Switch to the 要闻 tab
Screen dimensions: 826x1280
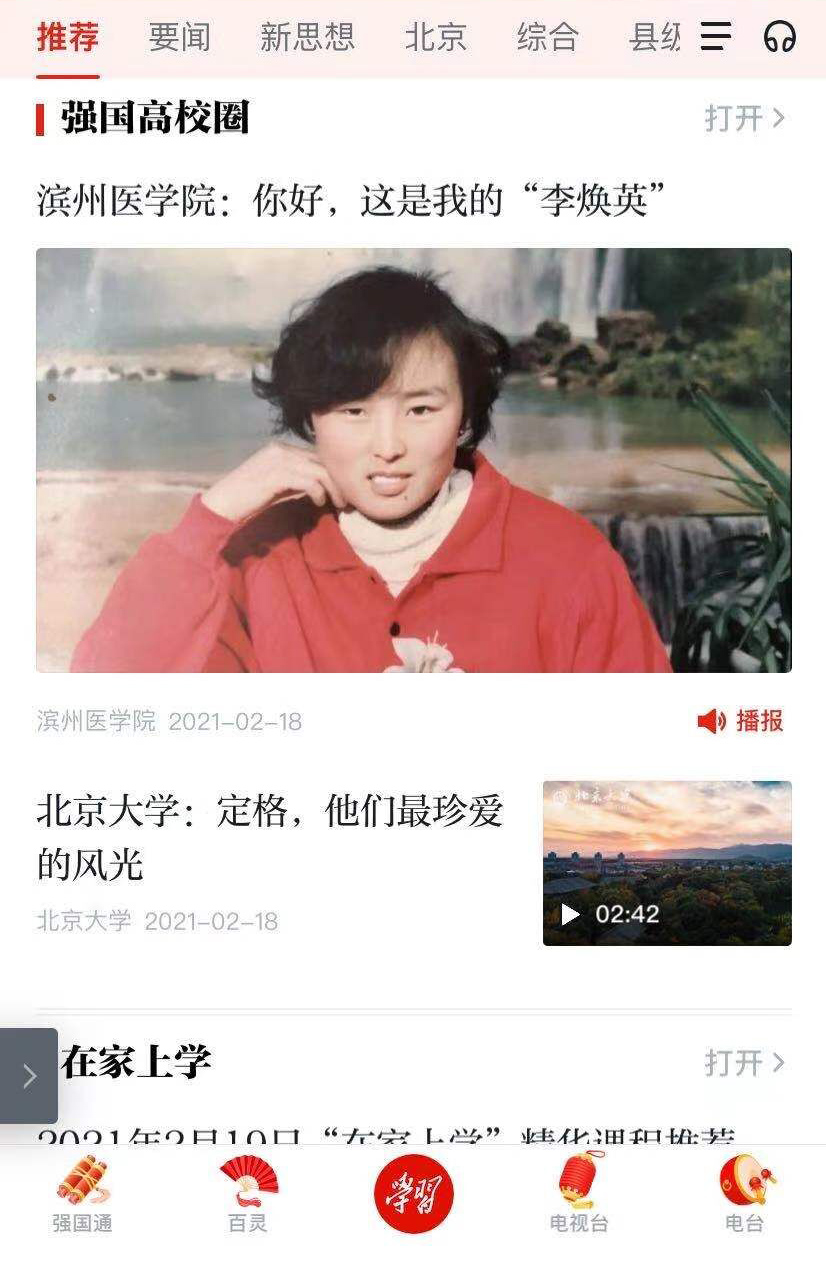coord(180,38)
